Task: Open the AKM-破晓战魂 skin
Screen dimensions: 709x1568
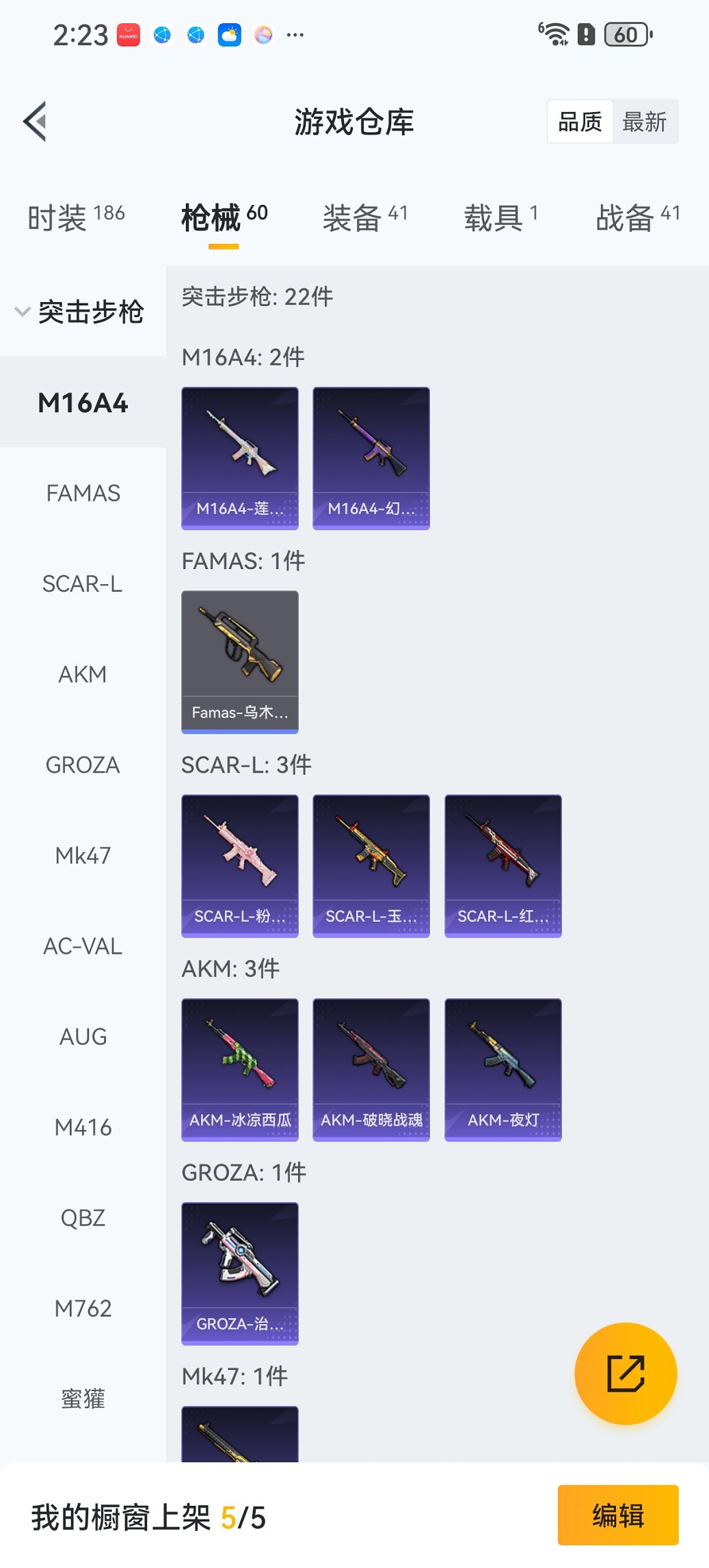Action: (371, 1069)
